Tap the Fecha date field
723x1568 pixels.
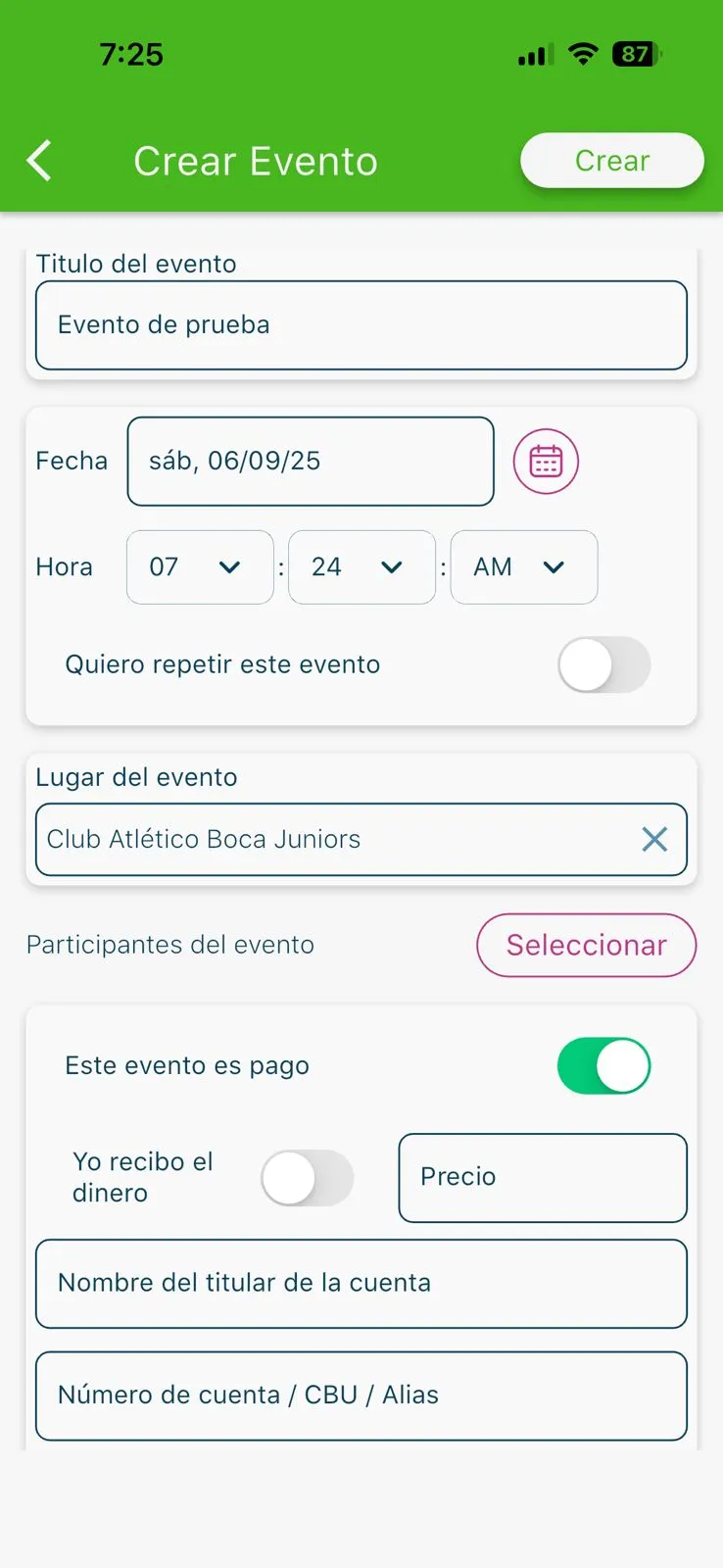pyautogui.click(x=310, y=462)
